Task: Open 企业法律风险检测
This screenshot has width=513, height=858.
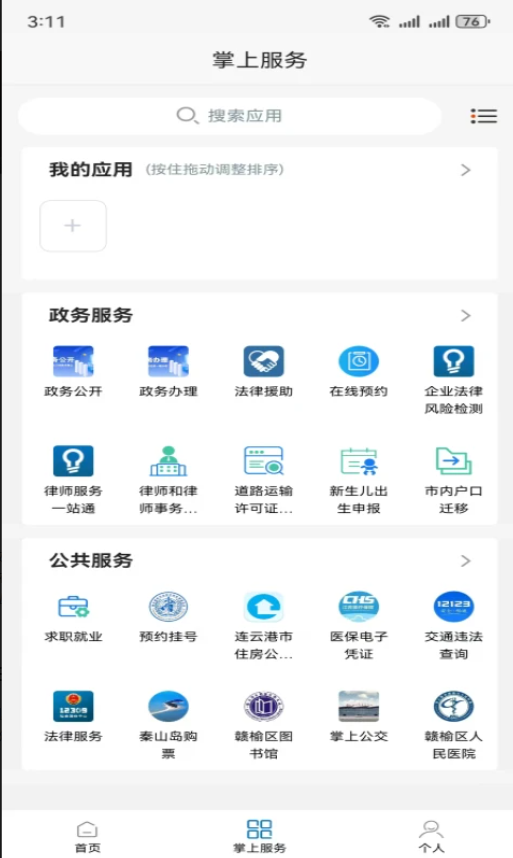Action: coord(454,380)
